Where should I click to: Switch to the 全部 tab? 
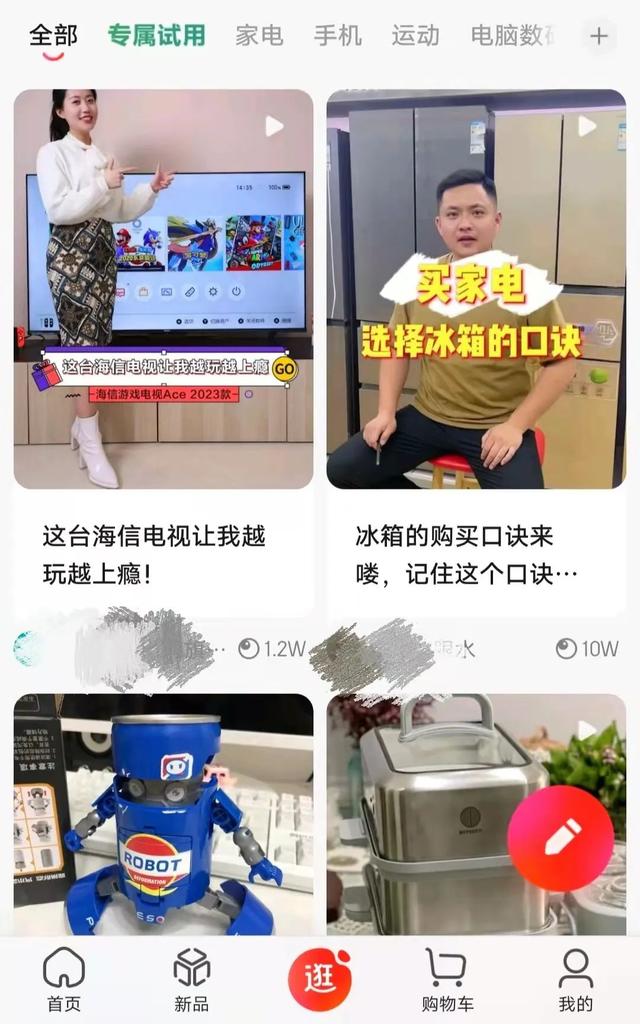click(53, 36)
